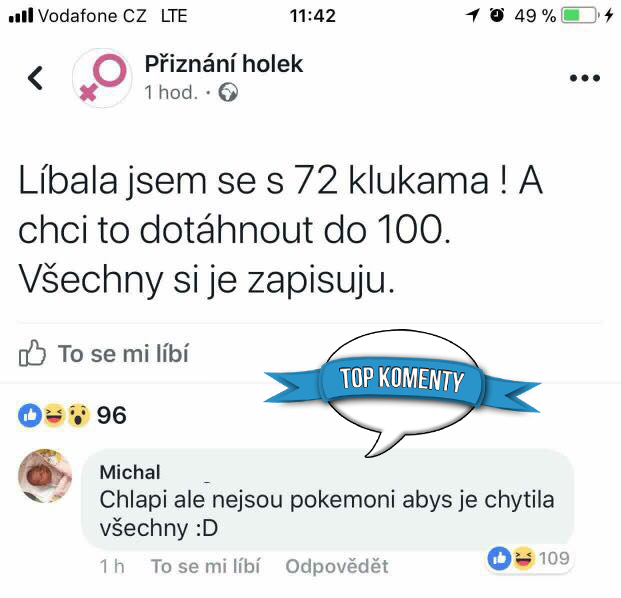Go back using the arrow
The width and height of the screenshot is (621, 598).
pos(35,78)
